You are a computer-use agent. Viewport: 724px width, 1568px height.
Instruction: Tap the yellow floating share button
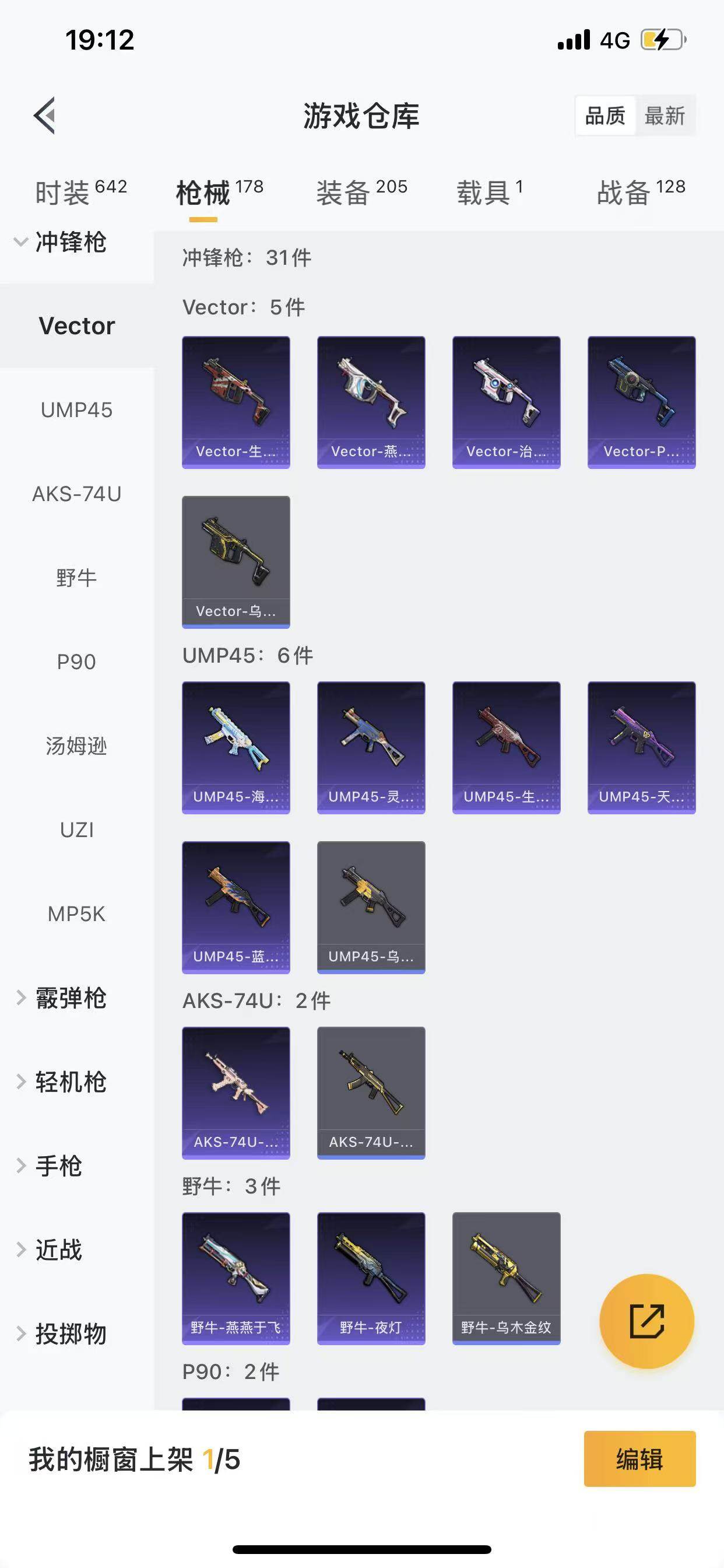tap(646, 1321)
